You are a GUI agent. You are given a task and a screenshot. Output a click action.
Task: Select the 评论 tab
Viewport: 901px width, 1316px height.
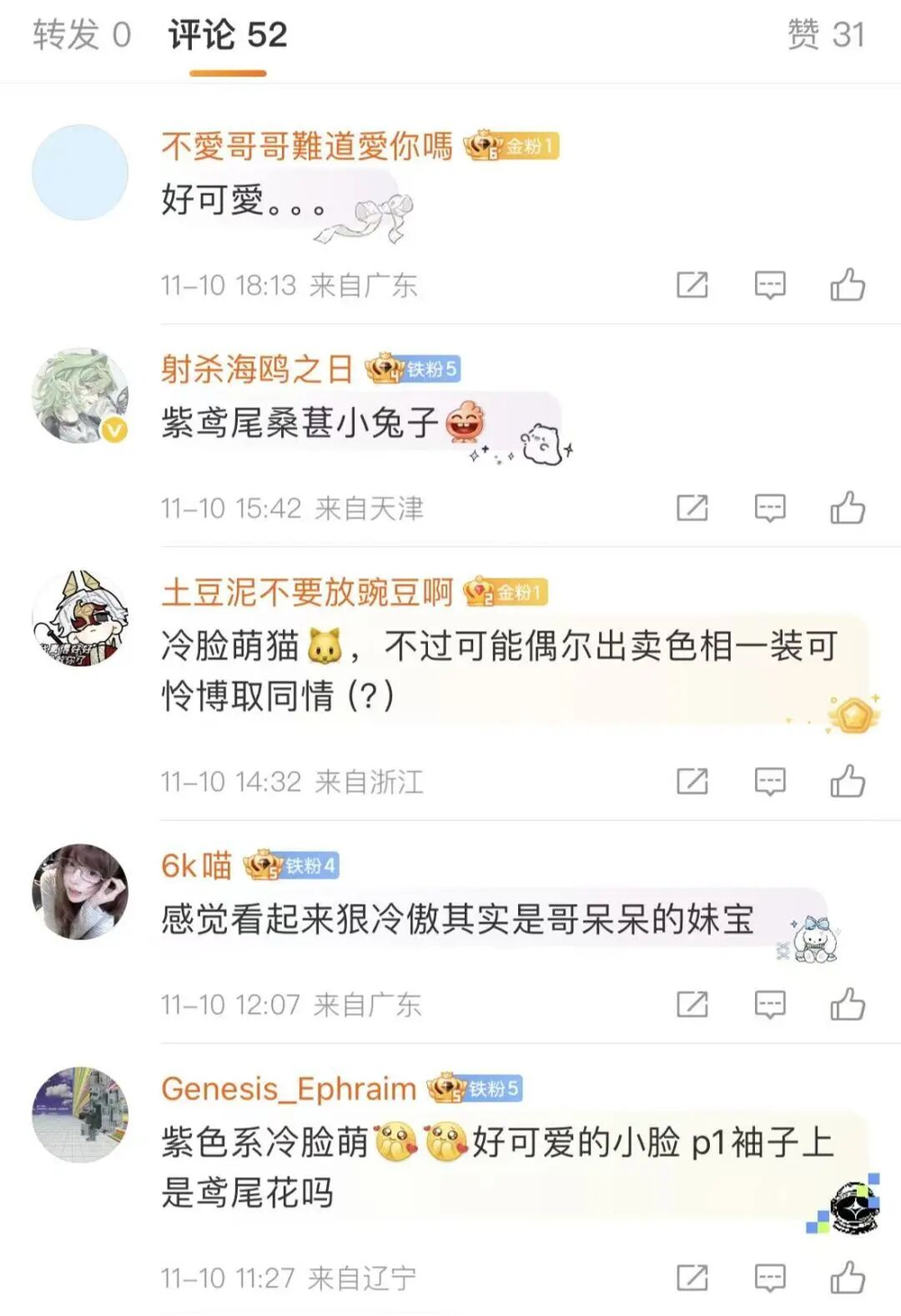(228, 36)
